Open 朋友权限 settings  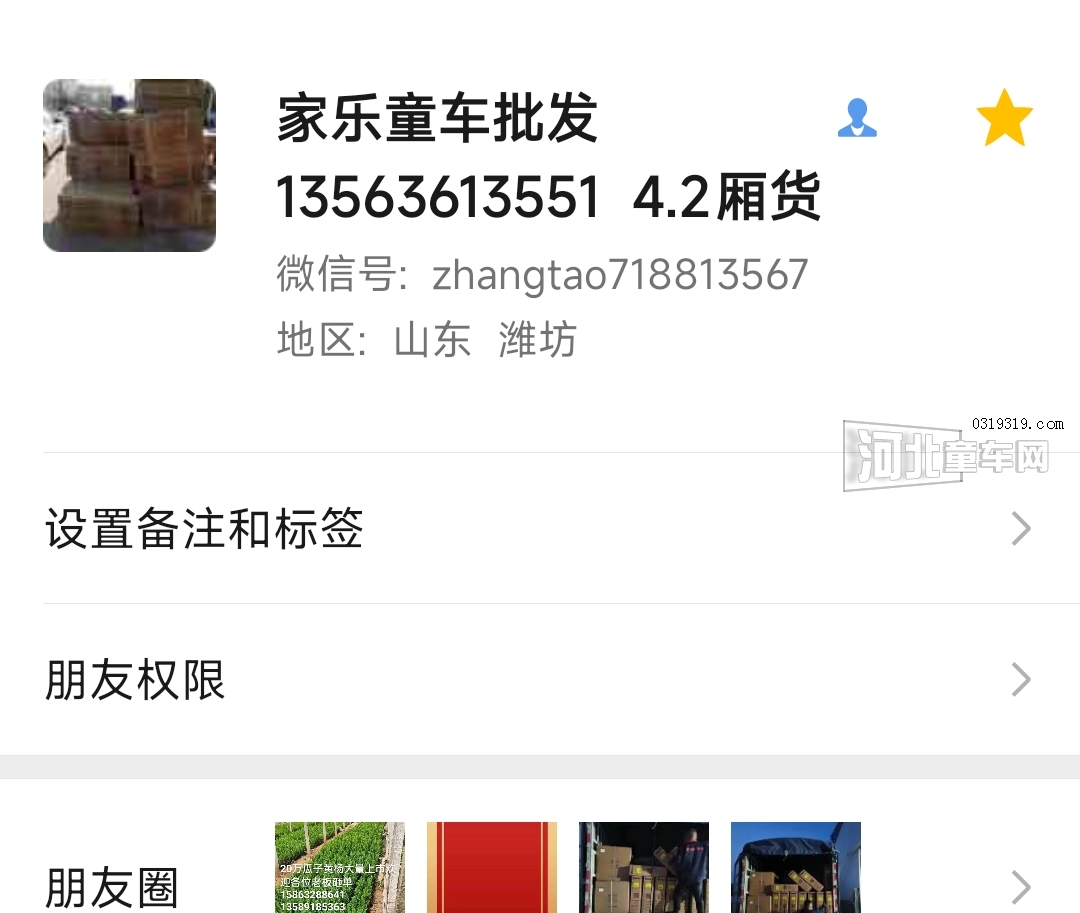coord(540,680)
